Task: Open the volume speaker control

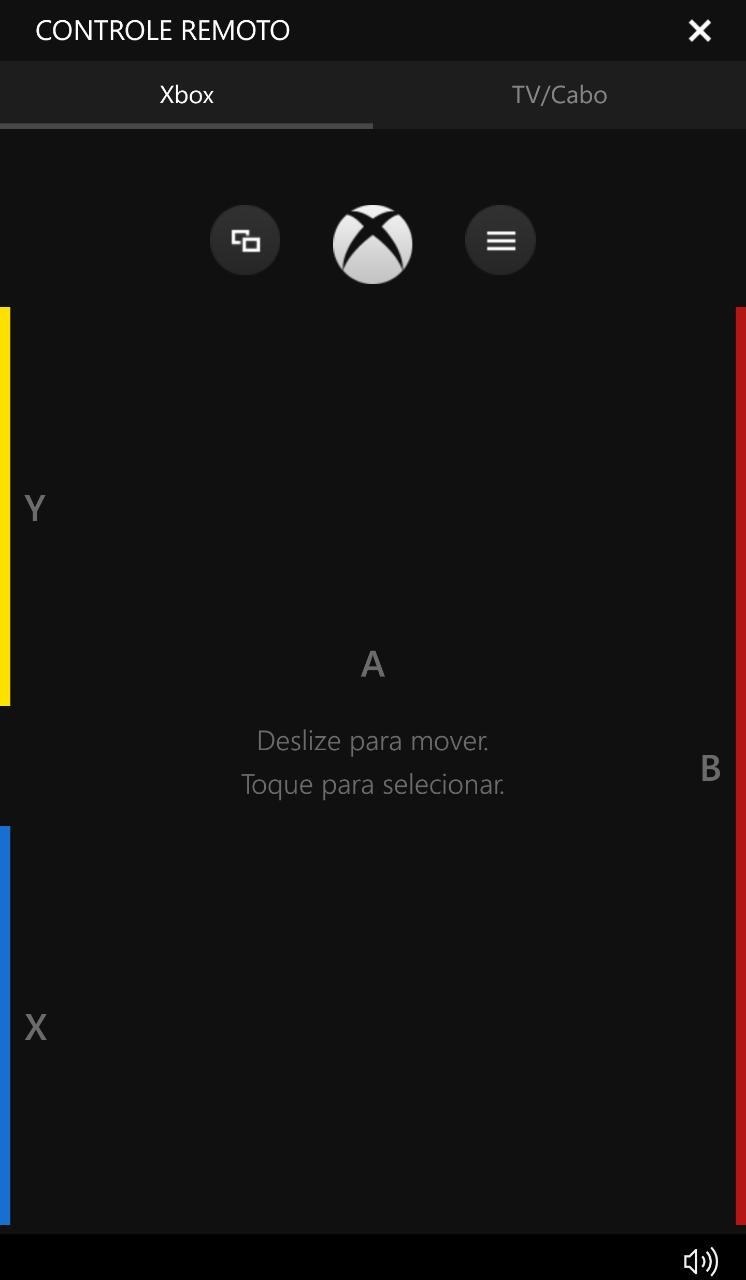Action: 700,1261
